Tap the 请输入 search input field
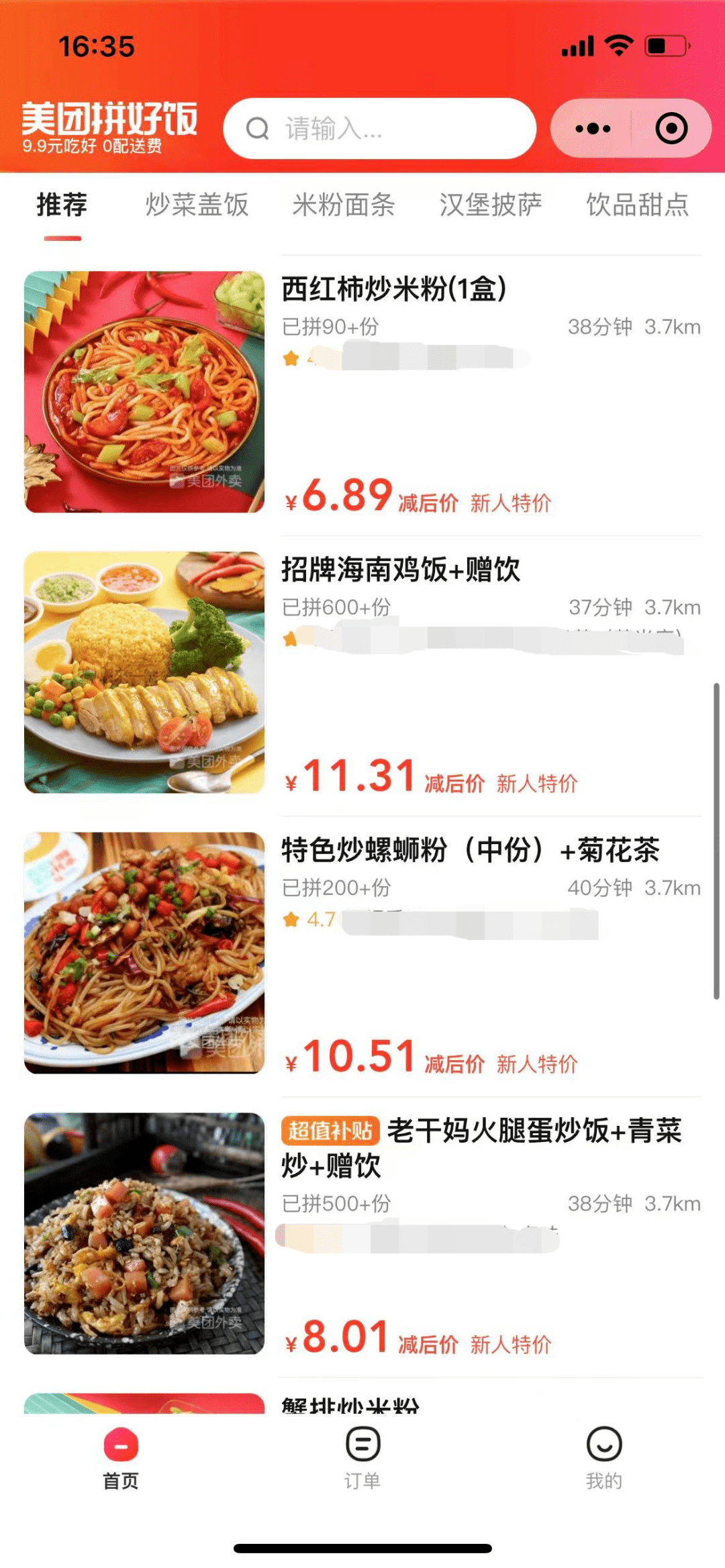This screenshot has width=725, height=1568. [x=376, y=128]
